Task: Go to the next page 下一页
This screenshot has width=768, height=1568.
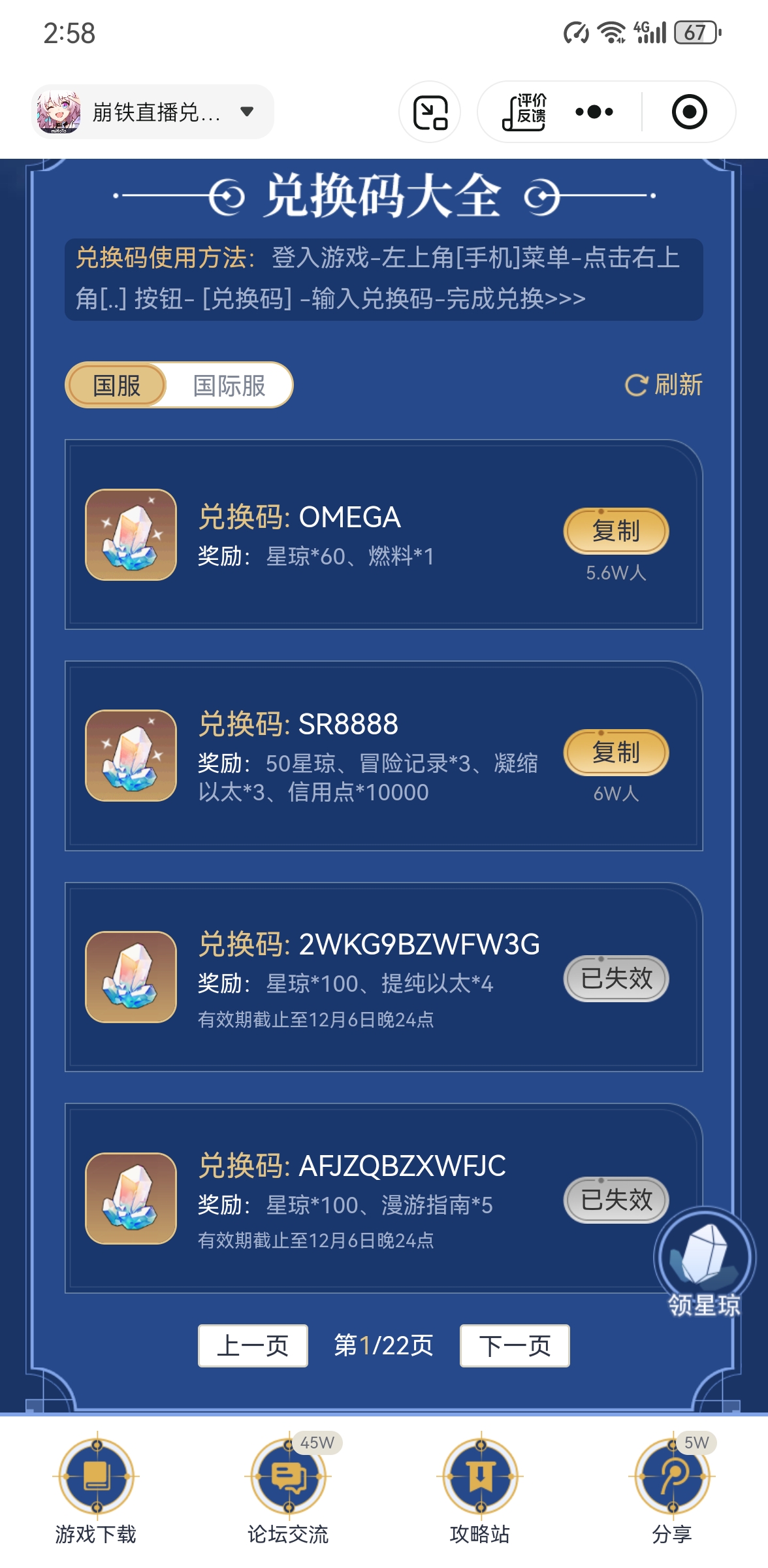Action: 515,1346
